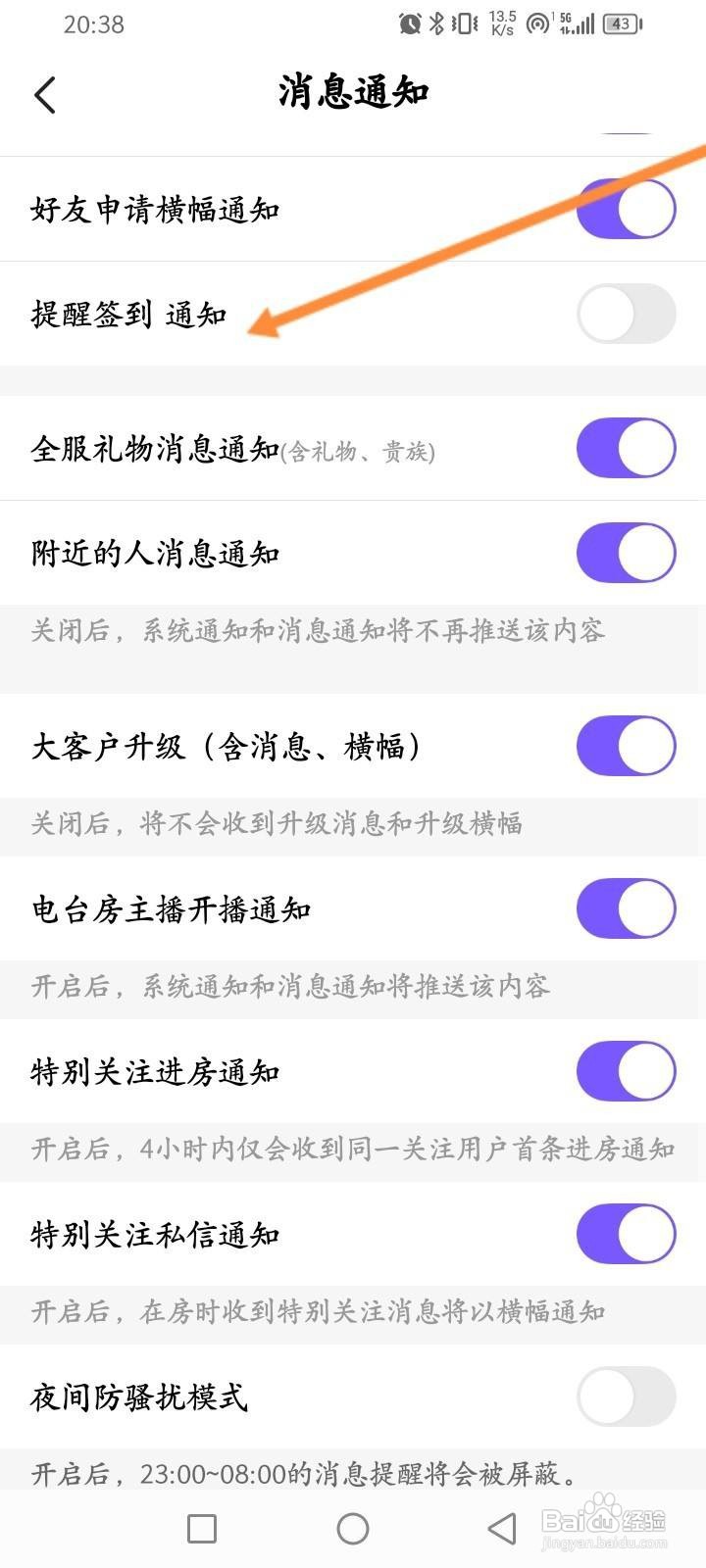The height and width of the screenshot is (1568, 706).
Task: Toggle 大客户升级 notification off
Action: [626, 746]
